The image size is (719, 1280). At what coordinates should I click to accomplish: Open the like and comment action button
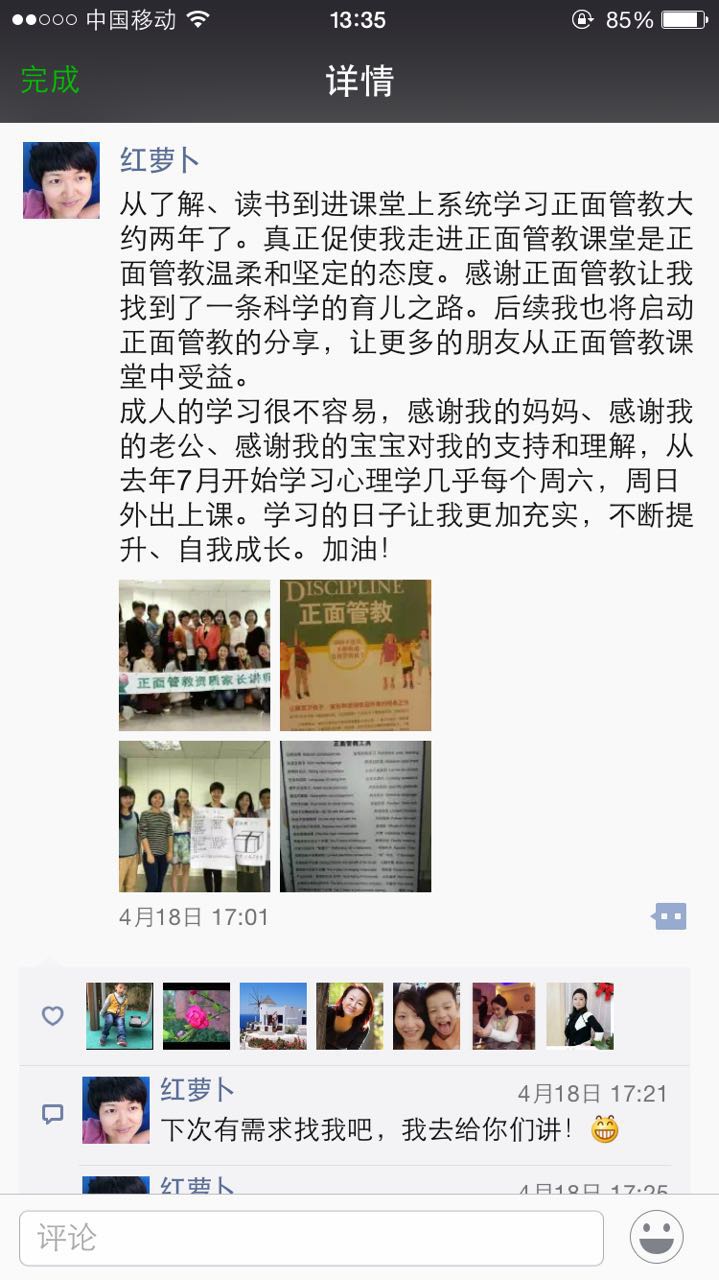pyautogui.click(x=669, y=916)
